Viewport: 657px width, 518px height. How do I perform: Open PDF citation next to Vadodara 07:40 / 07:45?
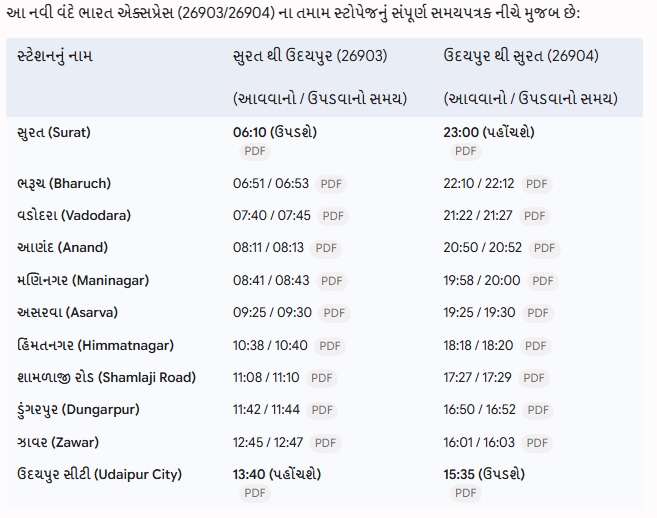click(333, 216)
